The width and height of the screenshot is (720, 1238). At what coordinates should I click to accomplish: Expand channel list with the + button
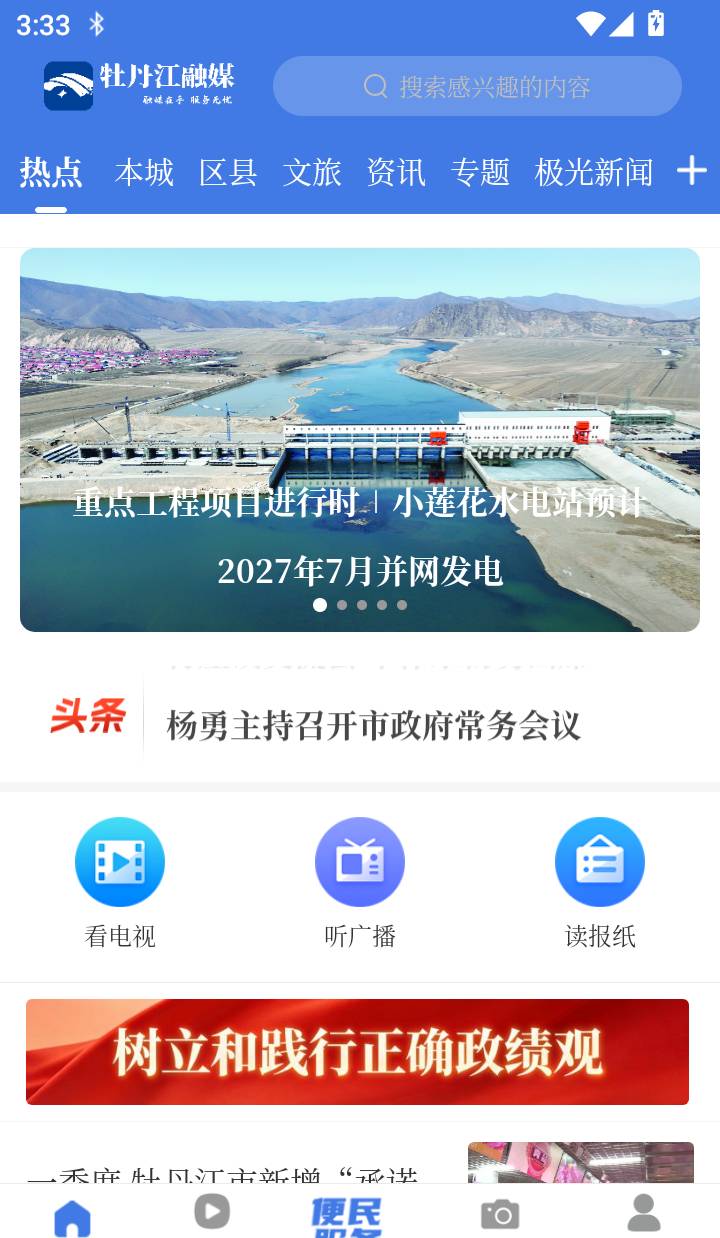[x=691, y=171]
